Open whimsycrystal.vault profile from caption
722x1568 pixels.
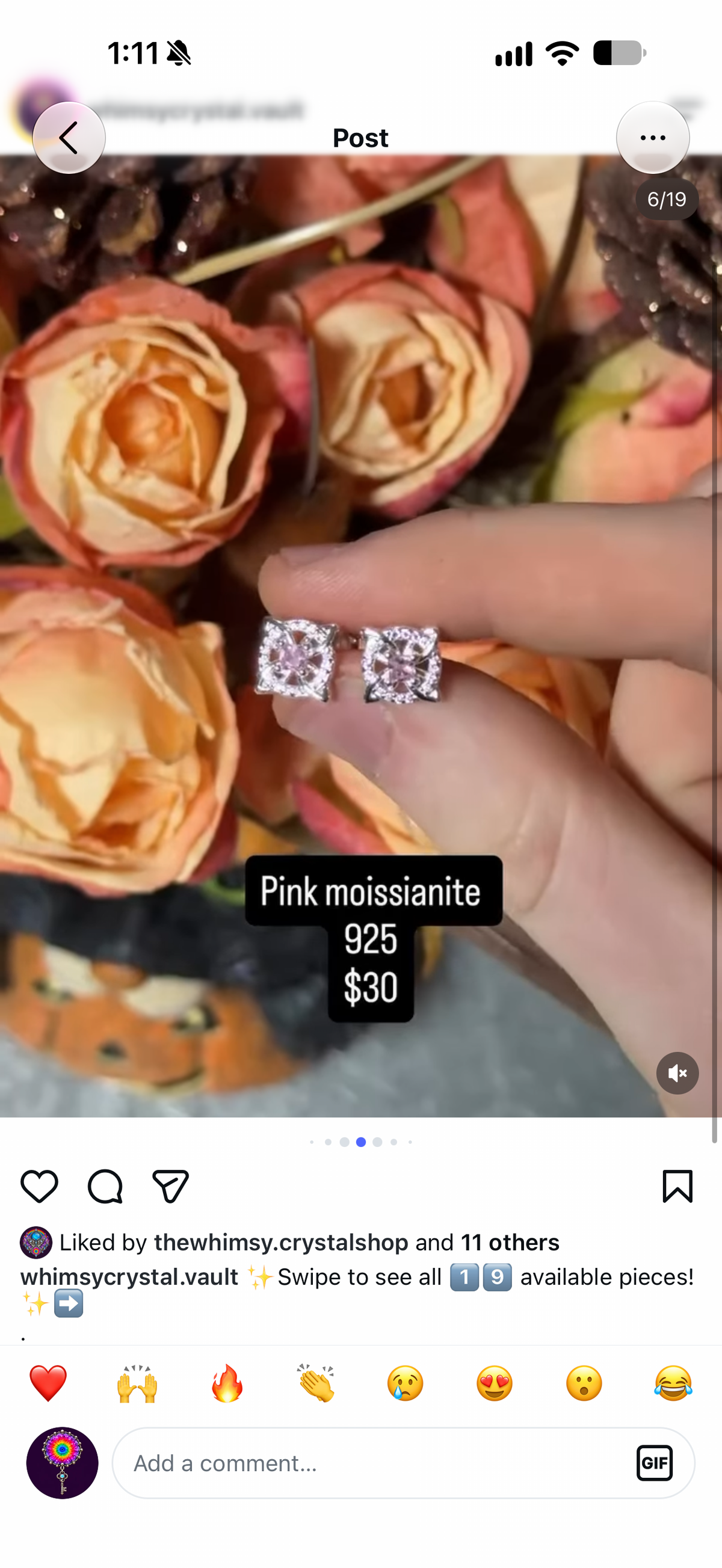130,1277
